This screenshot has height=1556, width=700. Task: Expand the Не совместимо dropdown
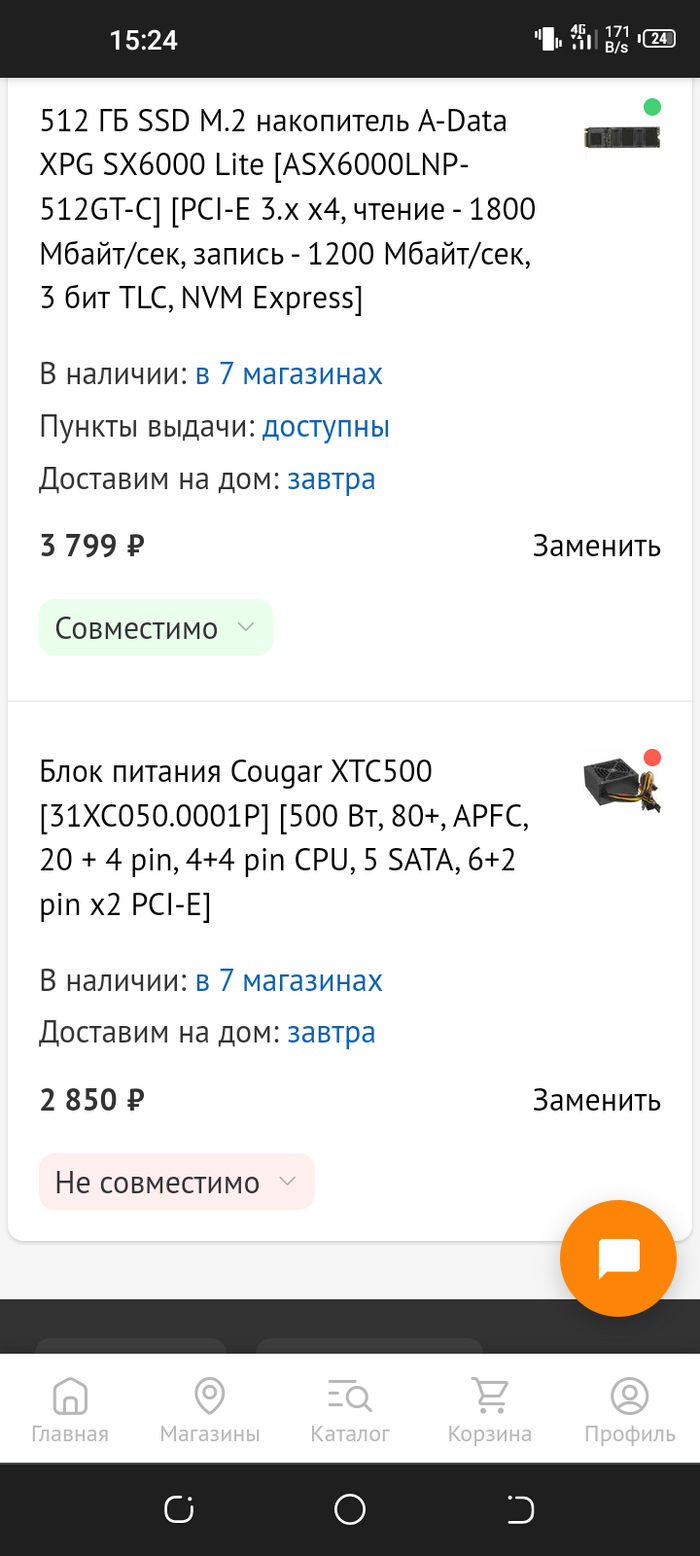[176, 1183]
